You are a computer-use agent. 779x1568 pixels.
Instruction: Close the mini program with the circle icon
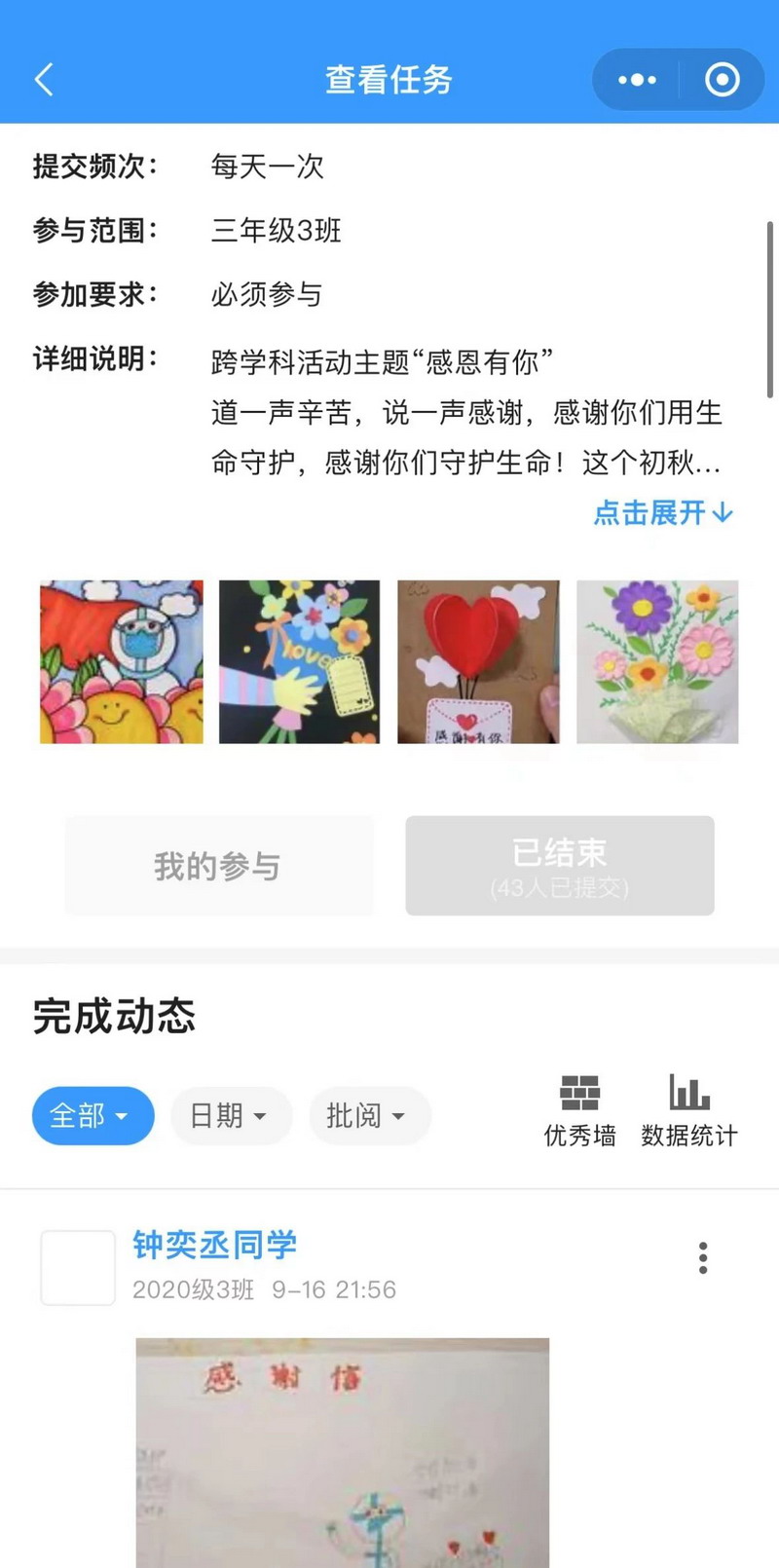[x=722, y=80]
